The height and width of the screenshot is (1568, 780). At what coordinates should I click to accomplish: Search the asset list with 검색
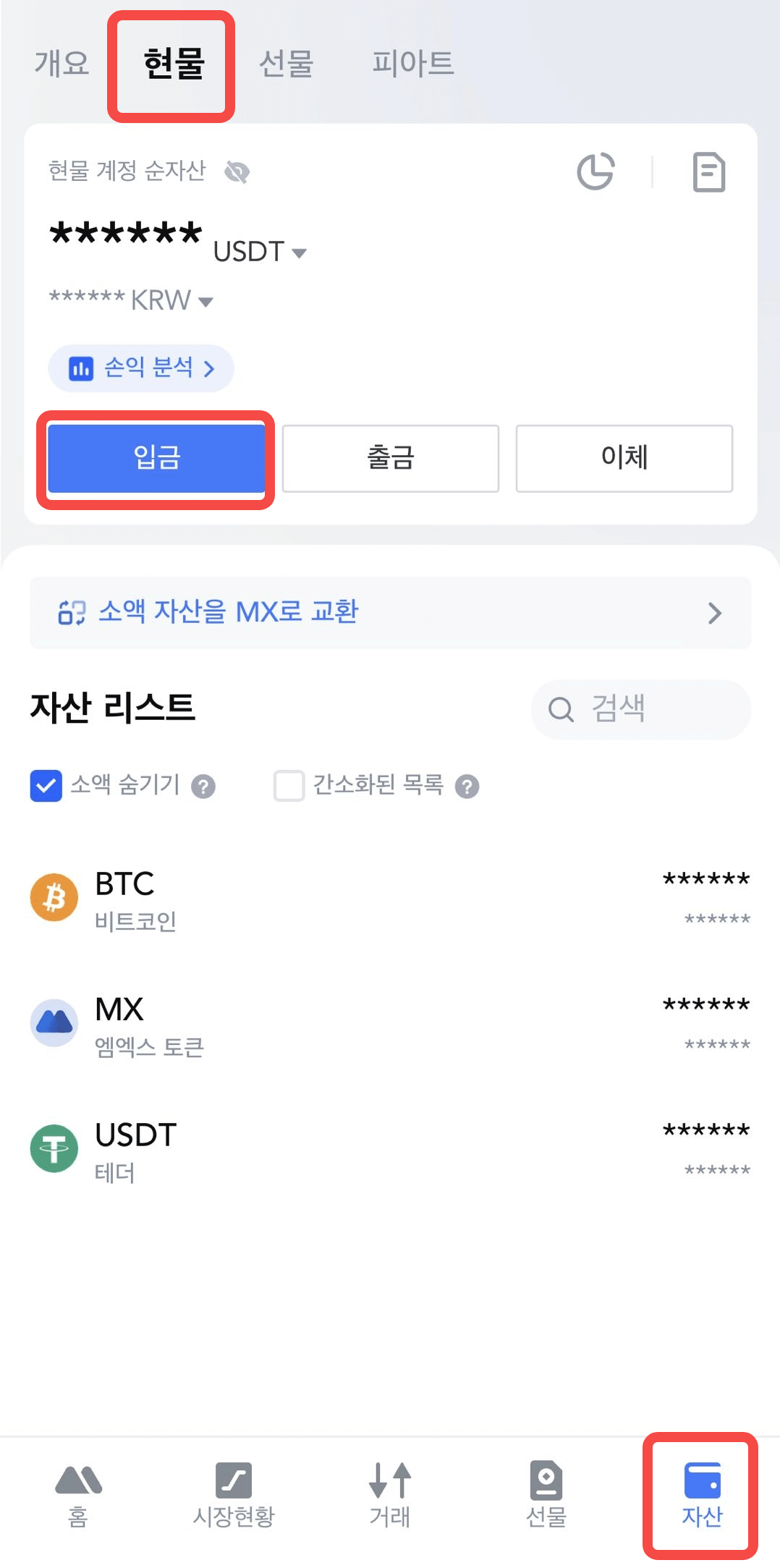pyautogui.click(x=641, y=709)
